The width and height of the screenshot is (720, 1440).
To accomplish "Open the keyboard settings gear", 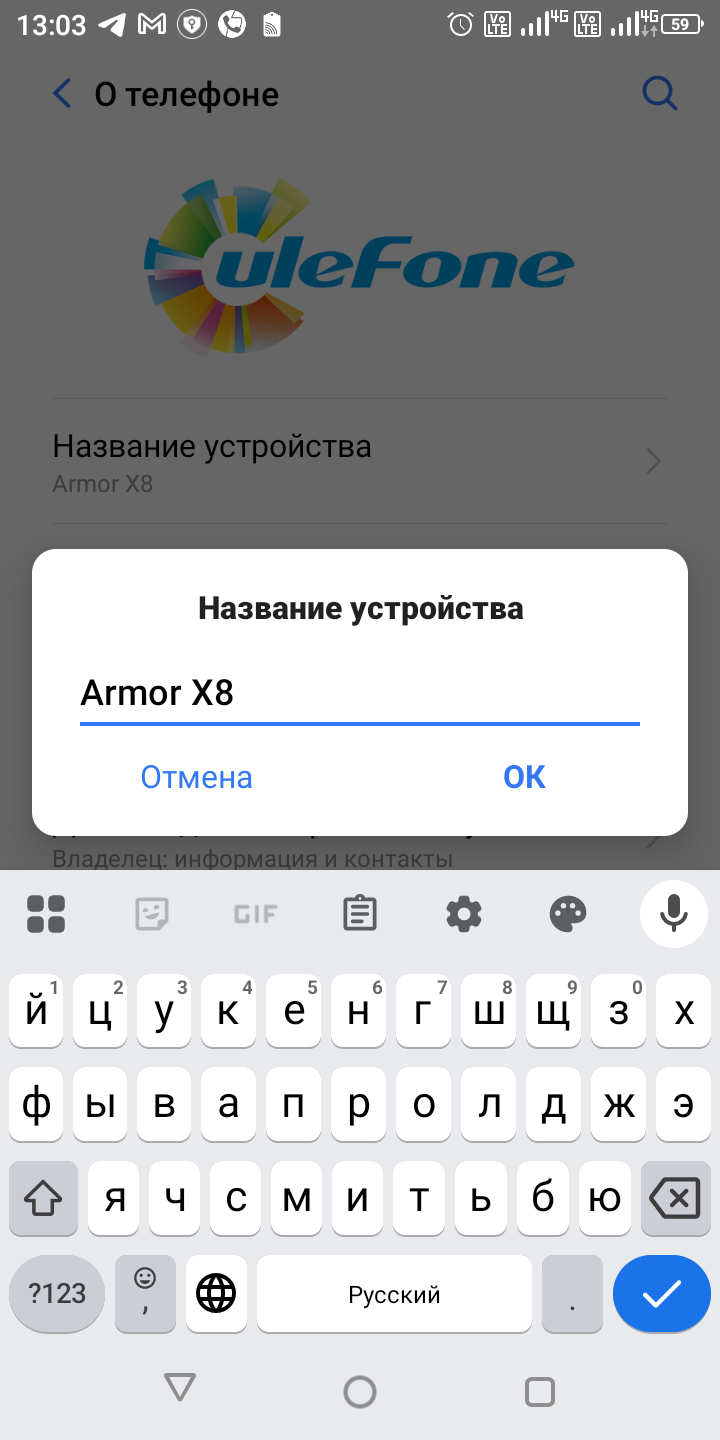I will point(463,913).
